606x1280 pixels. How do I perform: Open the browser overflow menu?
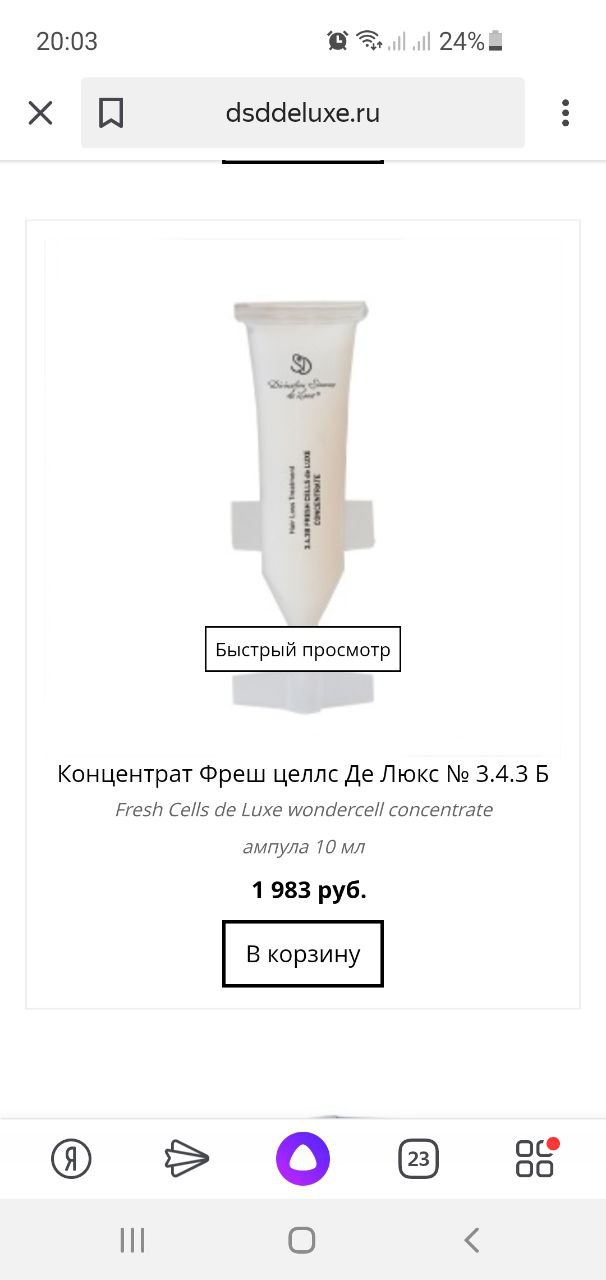565,113
